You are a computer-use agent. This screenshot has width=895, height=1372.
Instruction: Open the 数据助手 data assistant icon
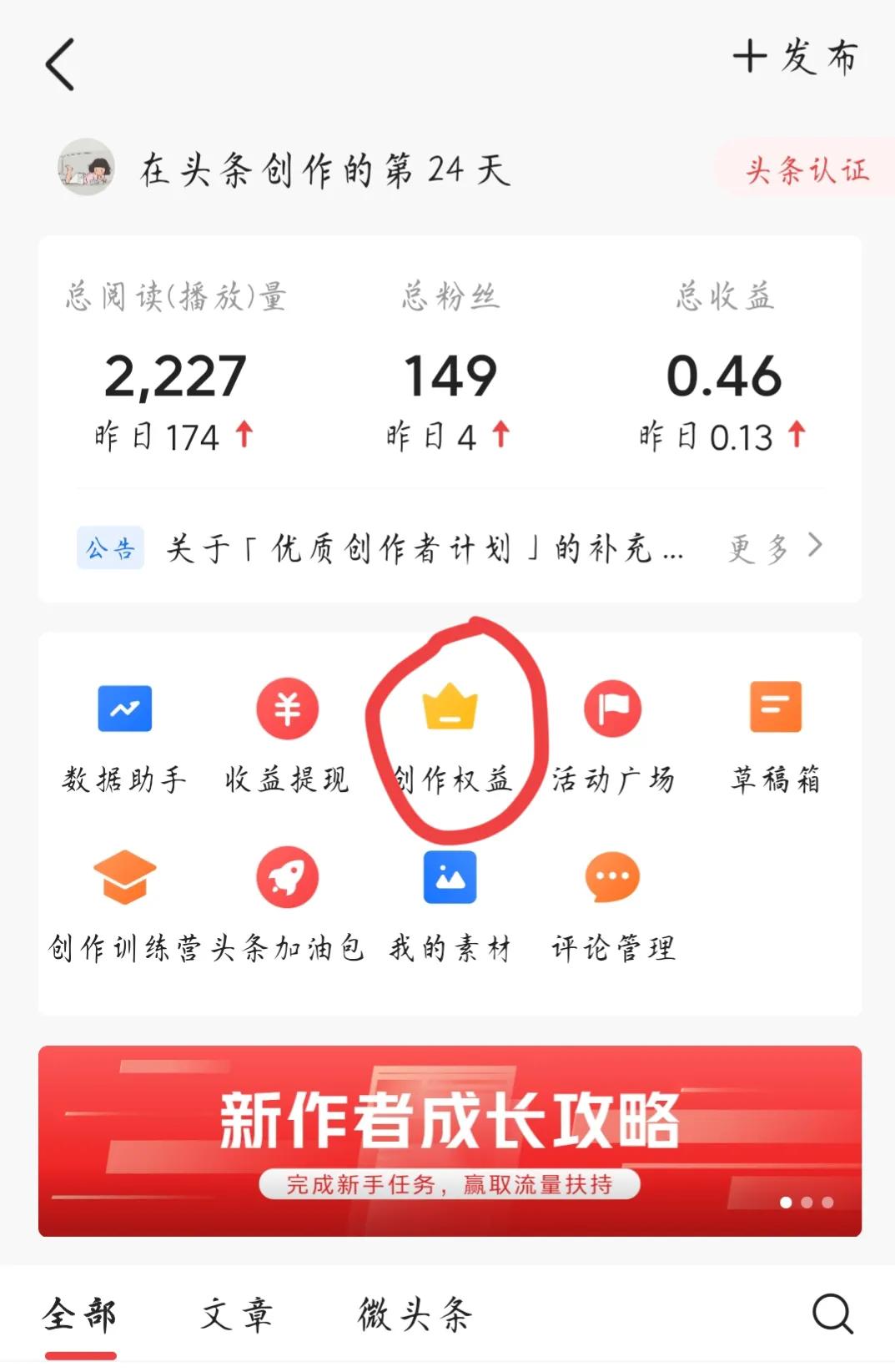(124, 709)
